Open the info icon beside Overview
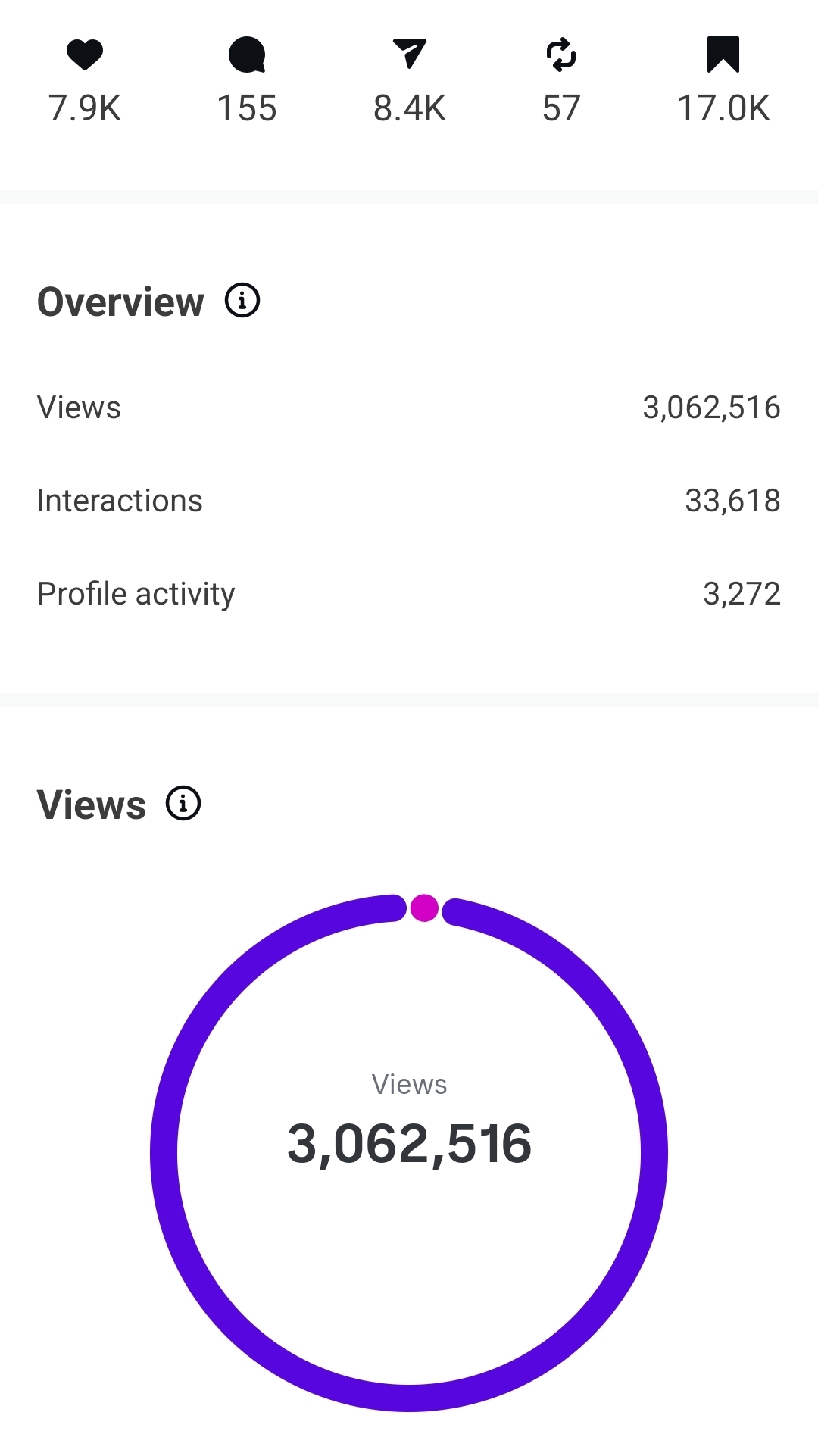Viewport: 818px width, 1456px height. [242, 301]
